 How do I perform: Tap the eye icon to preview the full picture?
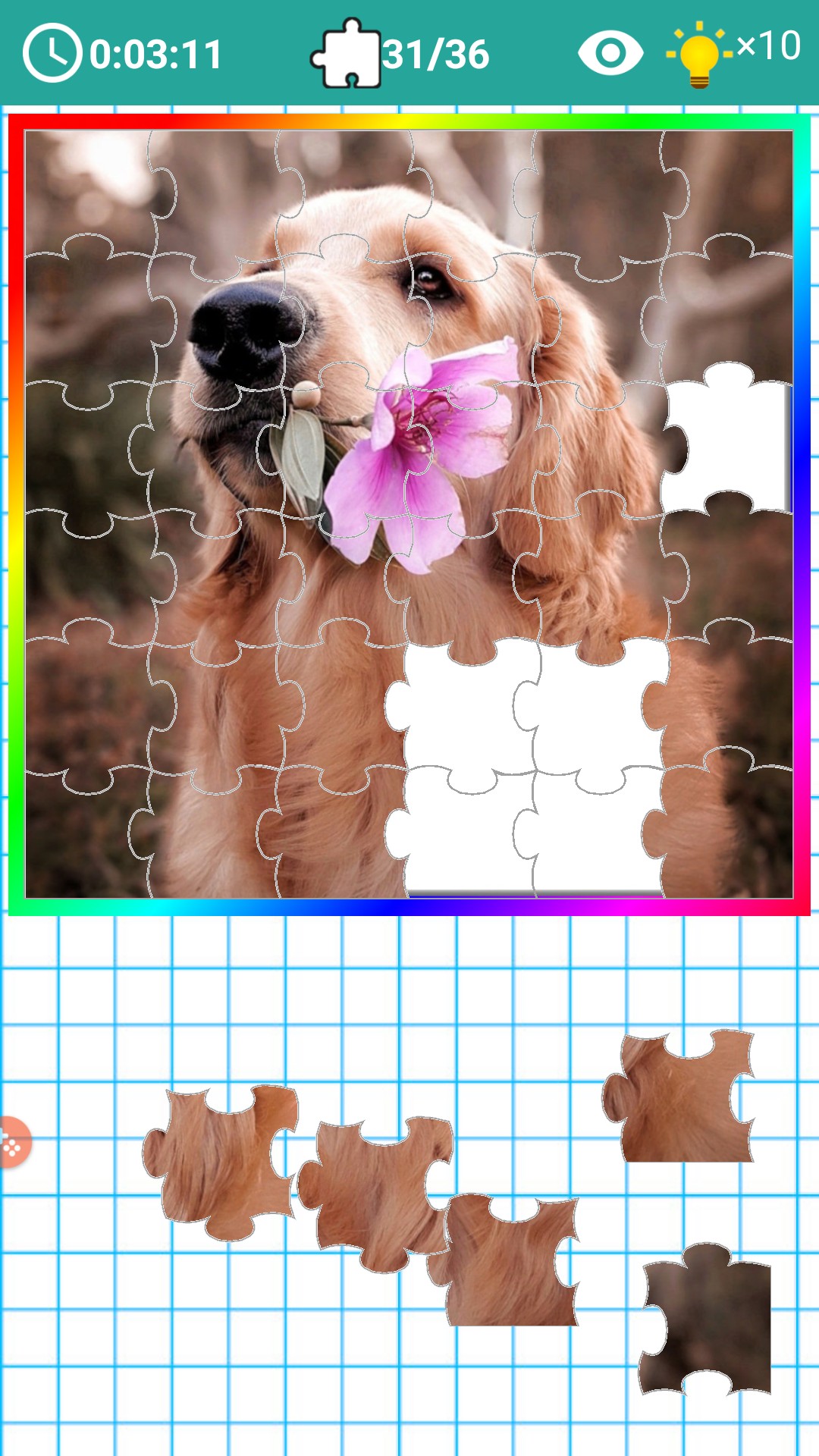pyautogui.click(x=610, y=53)
